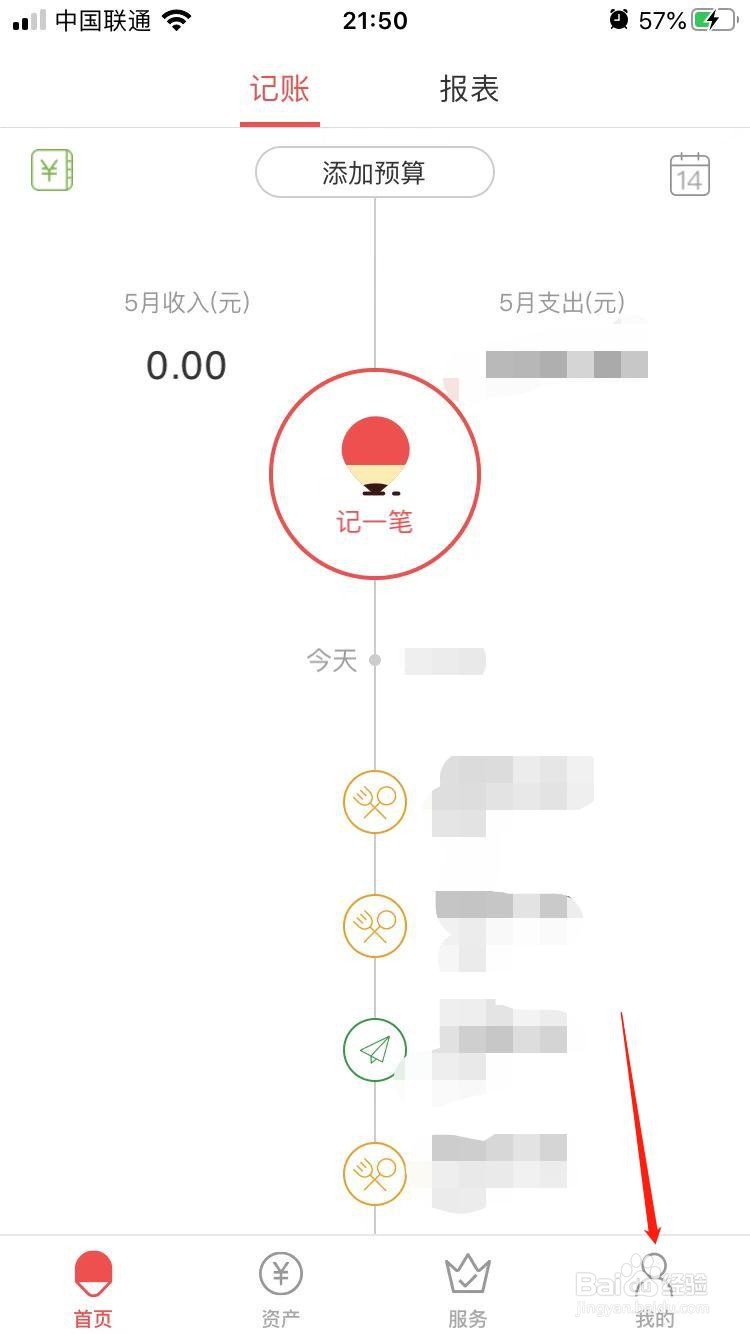Select the first dining fork-and-spoon category icon
This screenshot has height=1334, width=750.
[x=375, y=801]
